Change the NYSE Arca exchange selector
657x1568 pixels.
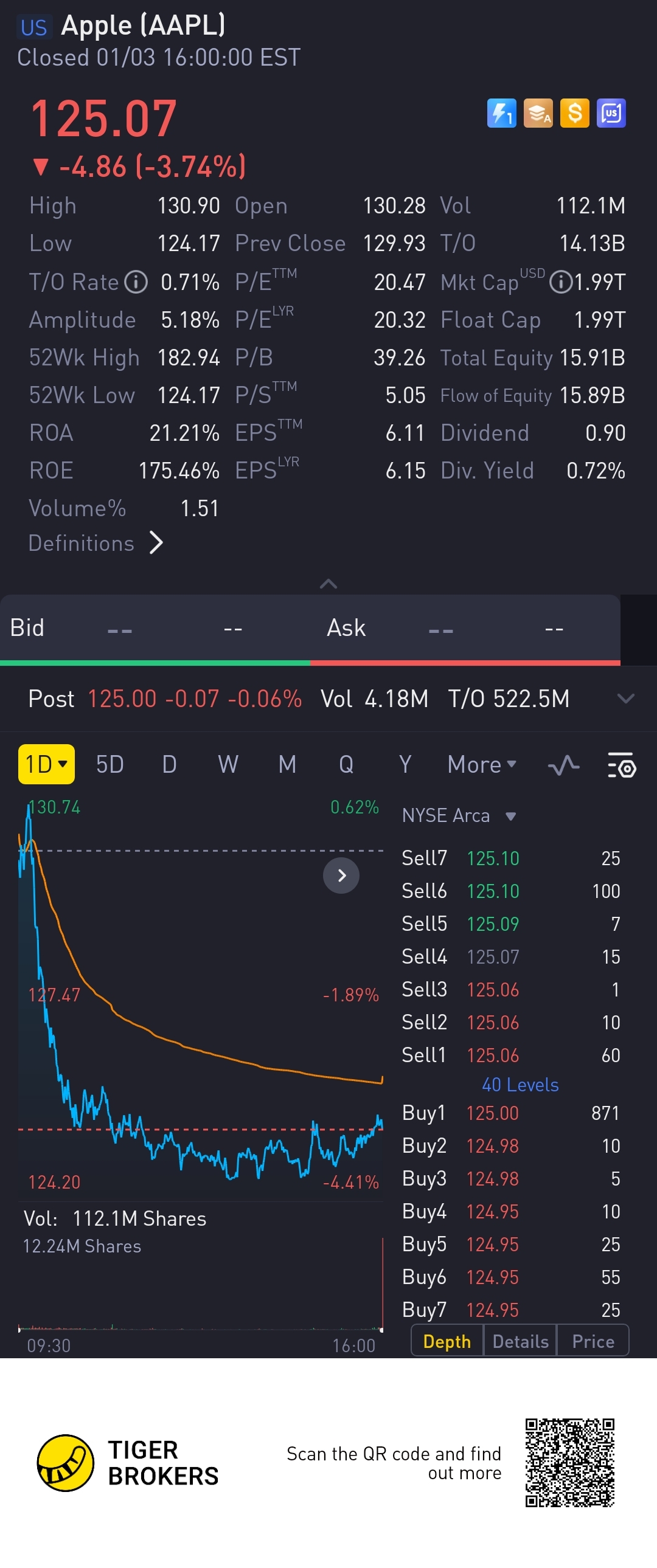click(x=459, y=816)
